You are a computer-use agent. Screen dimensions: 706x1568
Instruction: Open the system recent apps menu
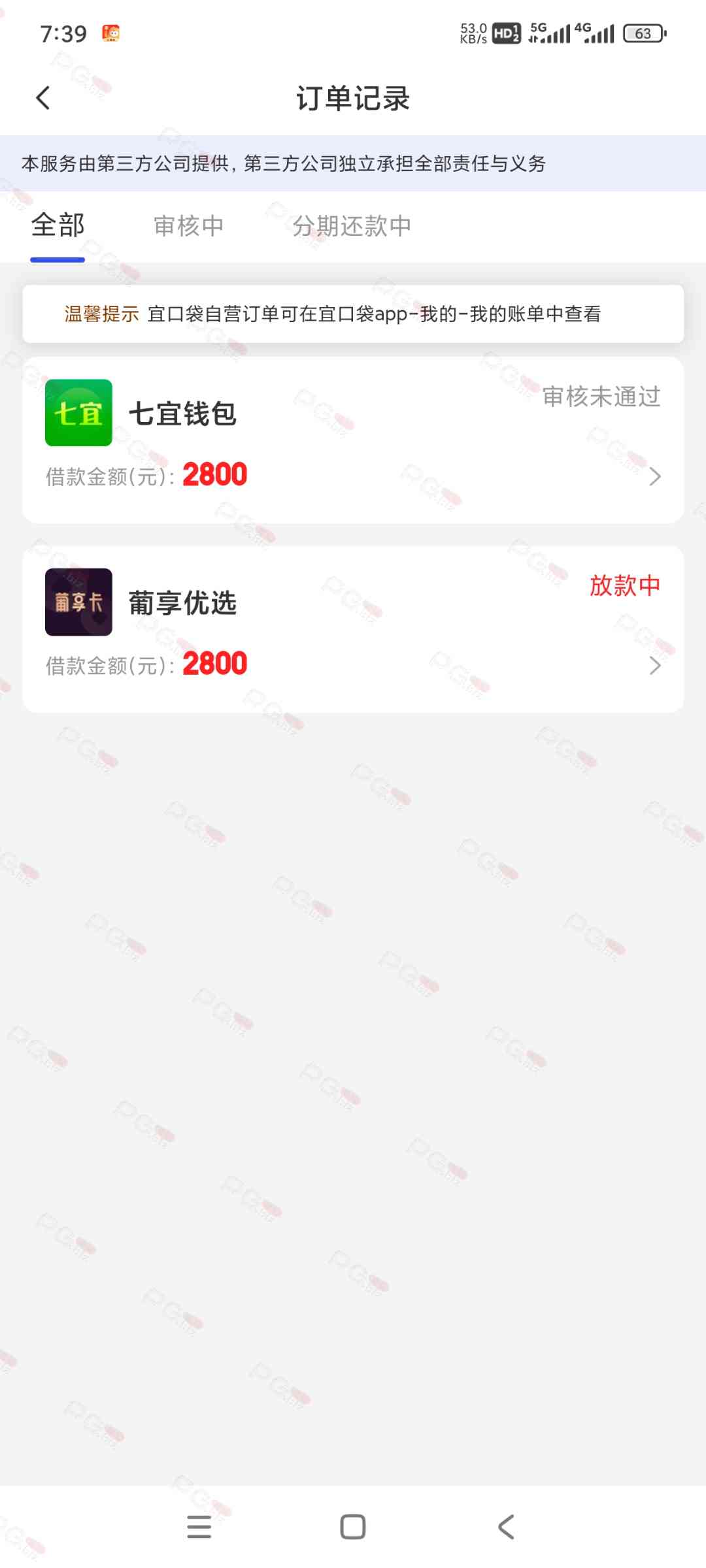point(199,1527)
